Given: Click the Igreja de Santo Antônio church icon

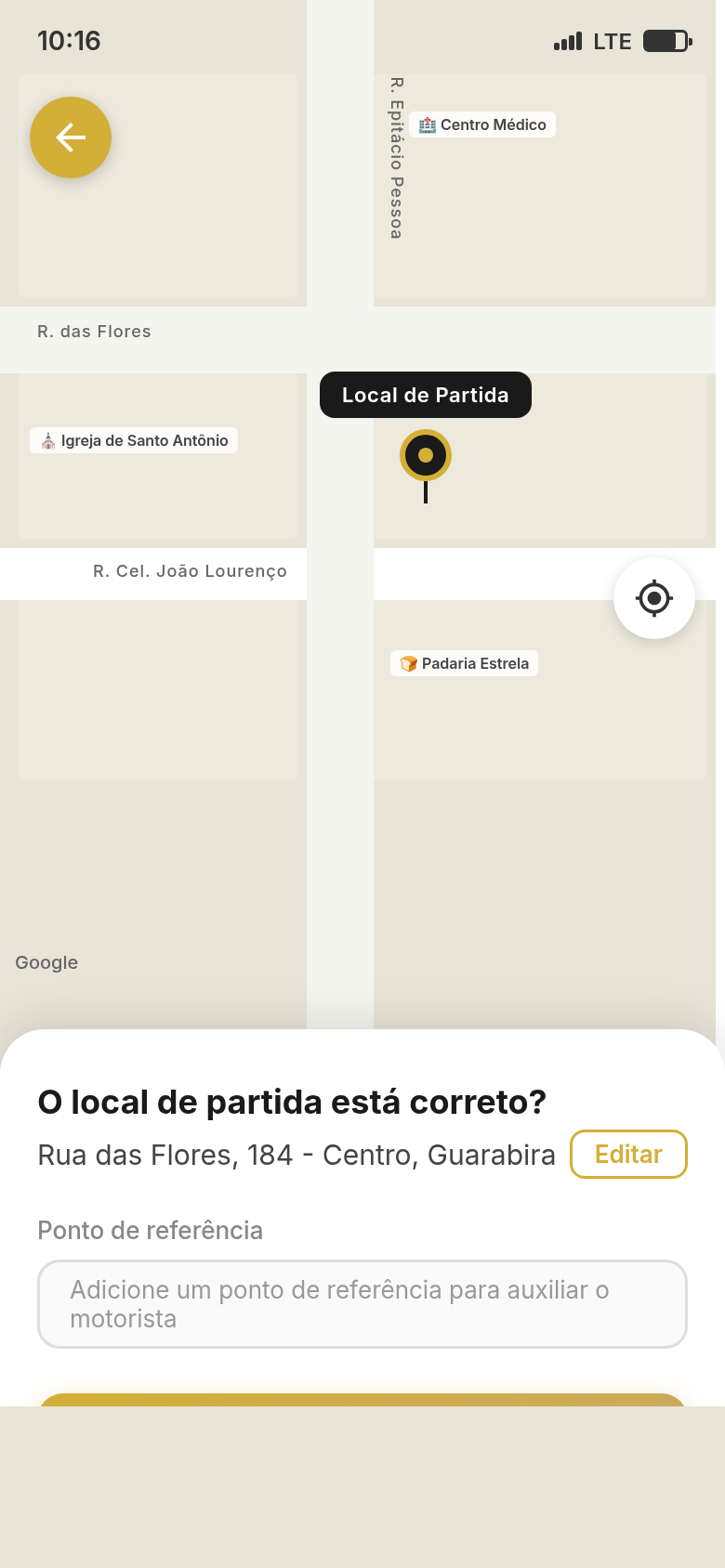Looking at the screenshot, I should 47,440.
